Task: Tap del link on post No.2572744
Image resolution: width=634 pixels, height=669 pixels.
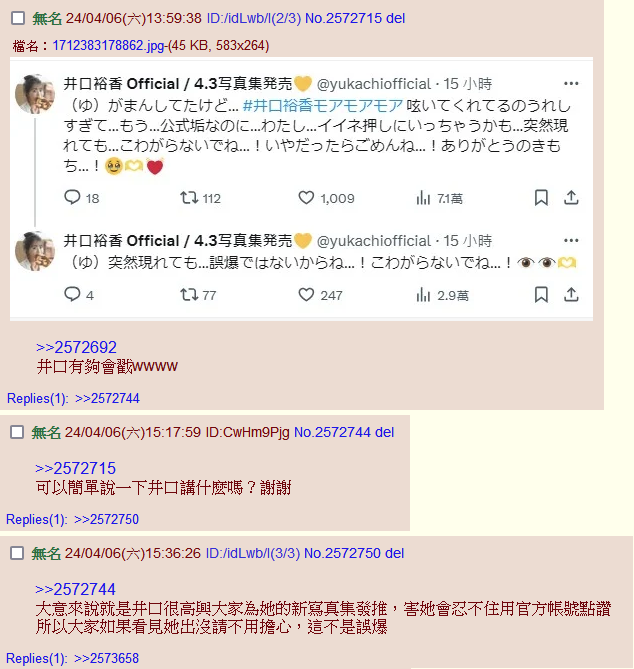Action: (x=385, y=432)
